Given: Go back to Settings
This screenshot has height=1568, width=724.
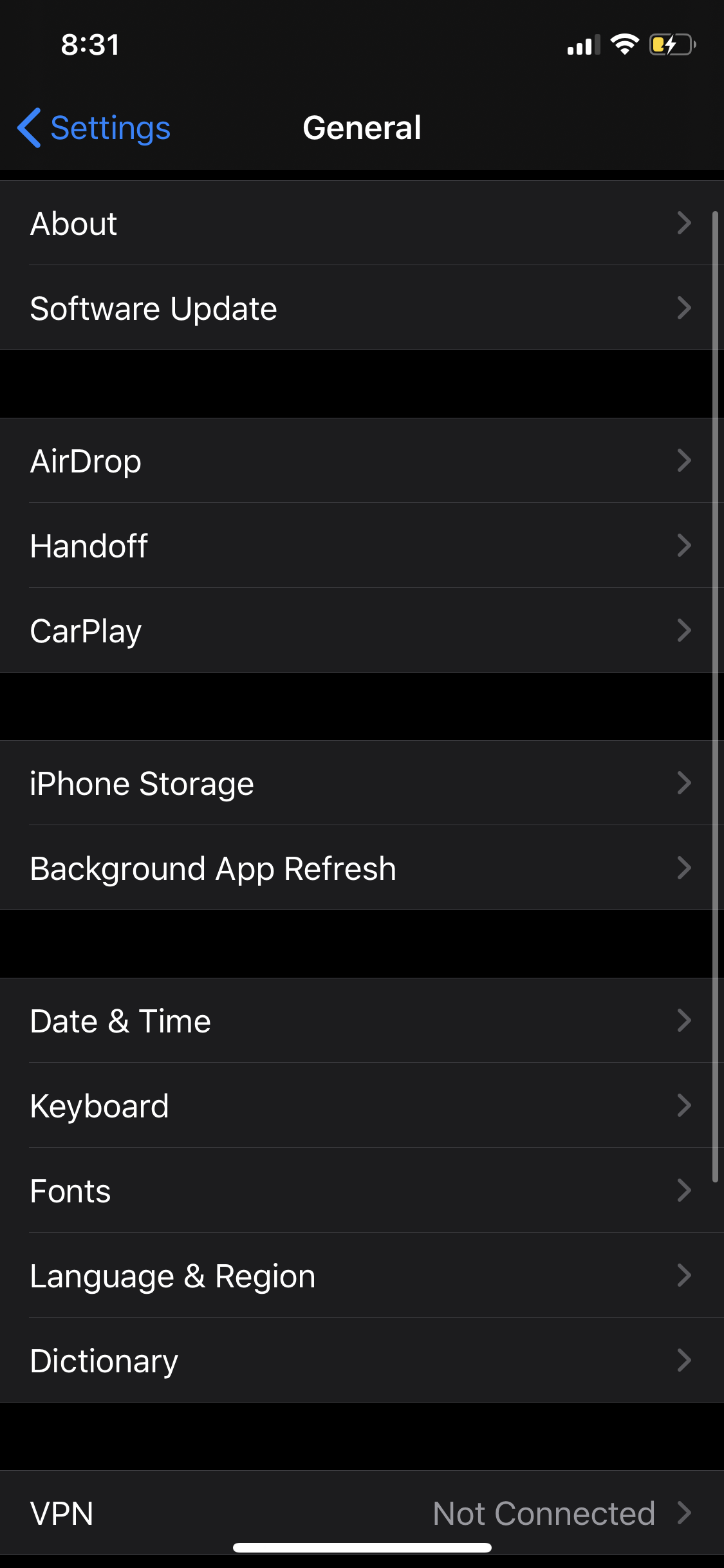Looking at the screenshot, I should pyautogui.click(x=95, y=127).
